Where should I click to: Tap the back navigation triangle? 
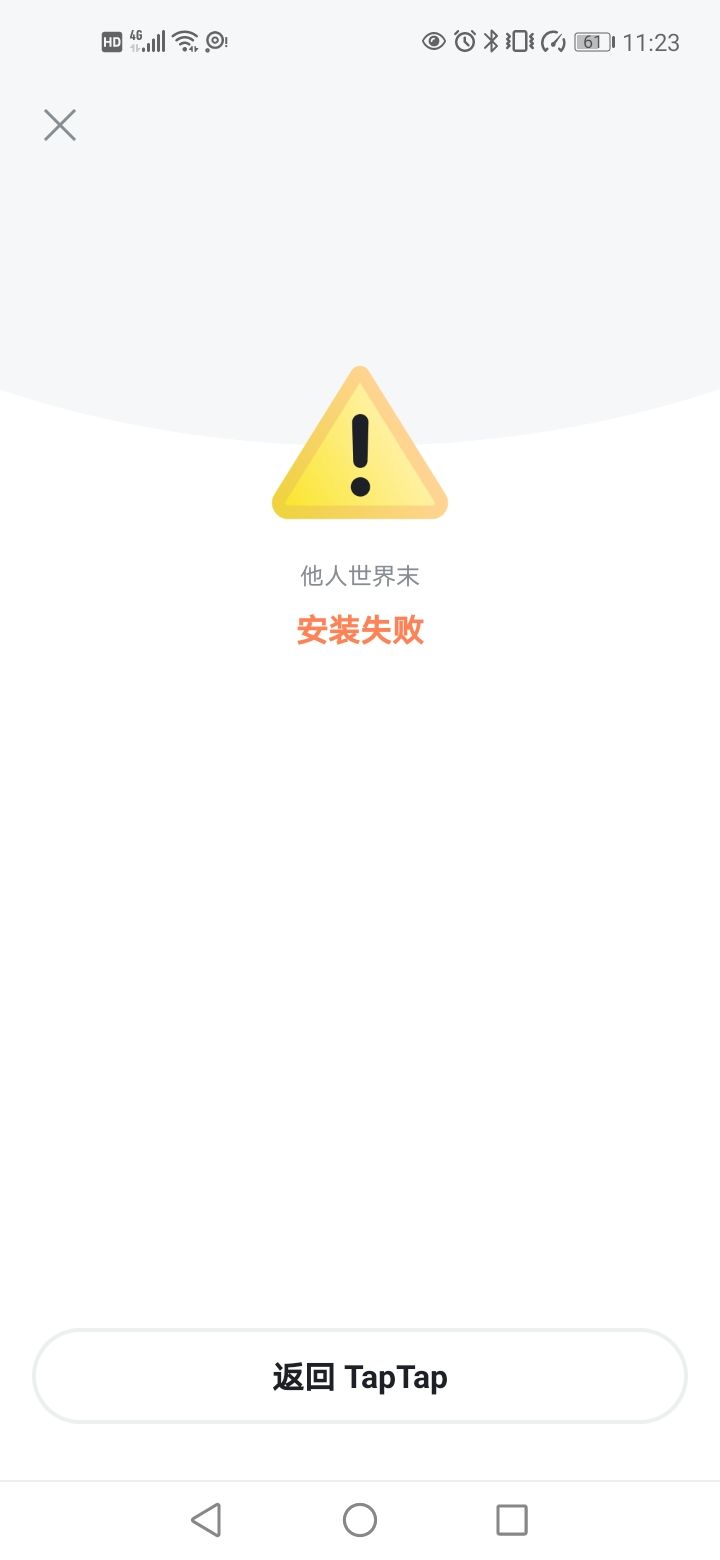click(206, 1519)
